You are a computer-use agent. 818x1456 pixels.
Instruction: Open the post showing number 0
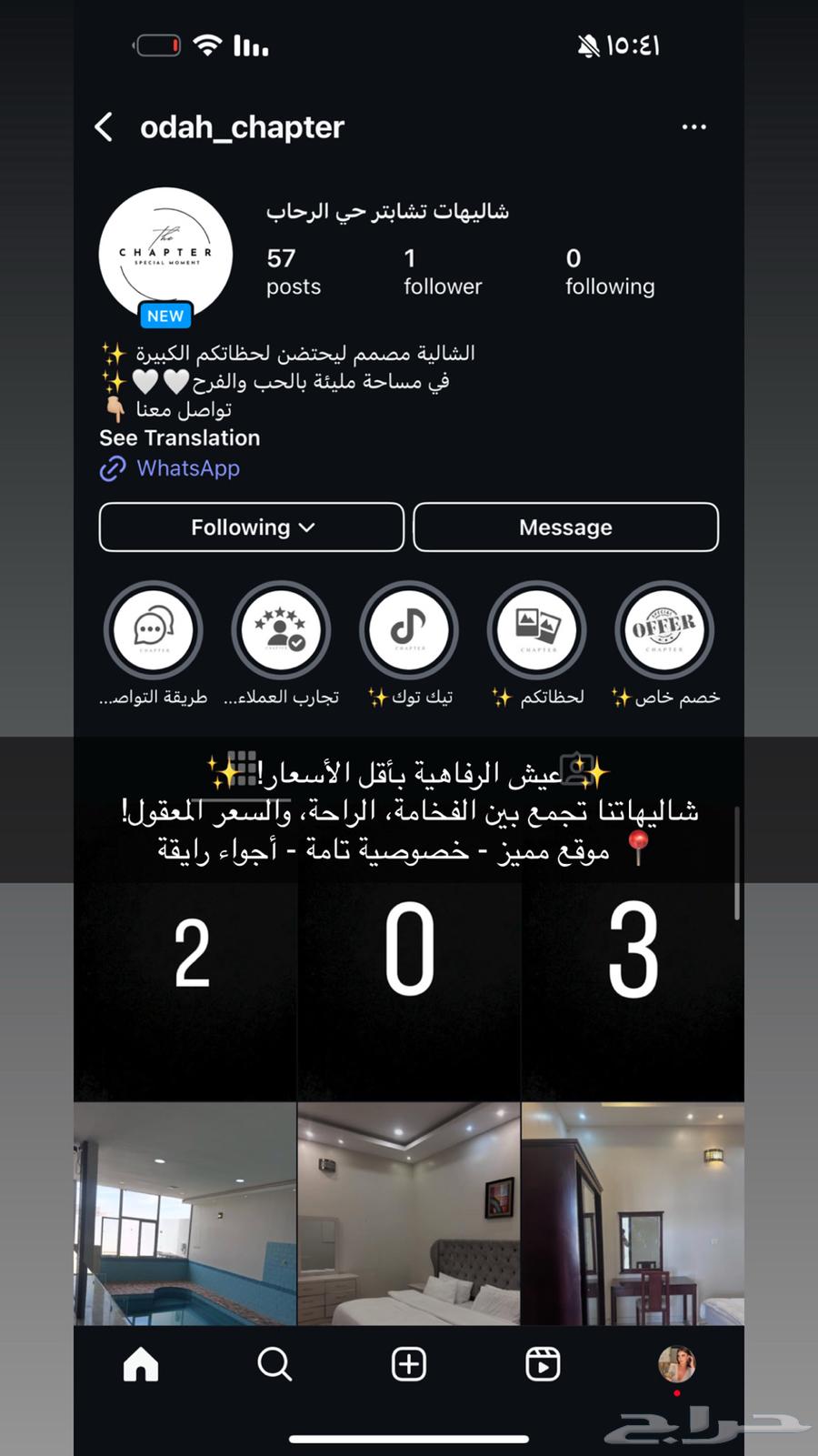tap(409, 991)
